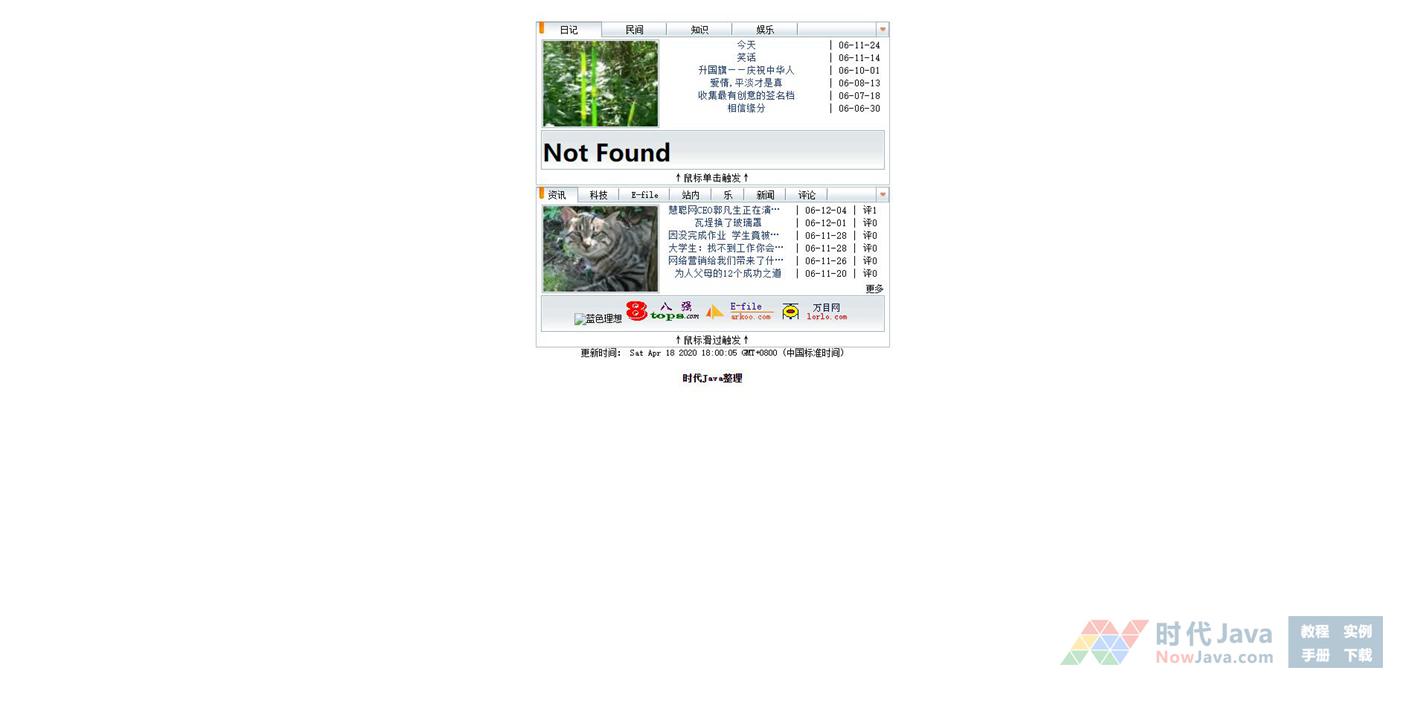Open article 瓦埕换了玻璃墨

point(728,223)
